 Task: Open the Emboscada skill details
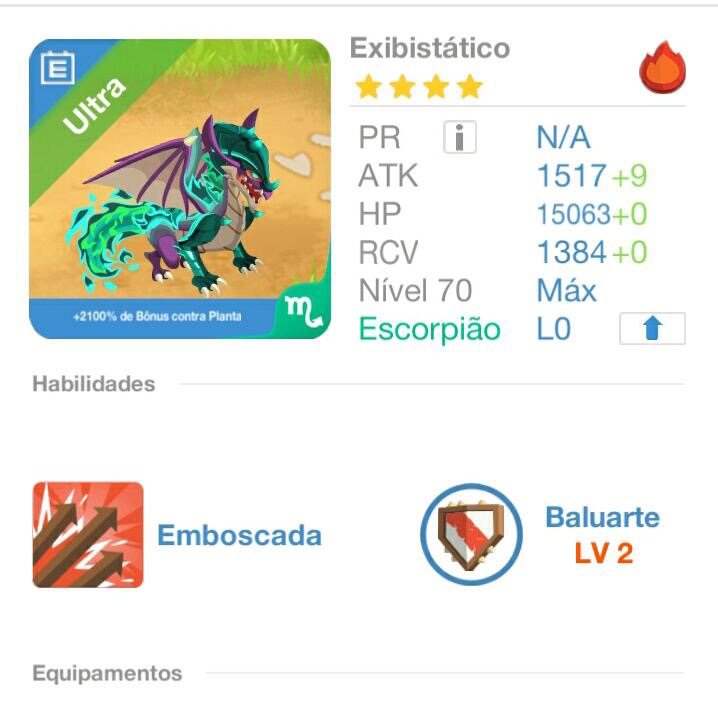pyautogui.click(x=88, y=535)
